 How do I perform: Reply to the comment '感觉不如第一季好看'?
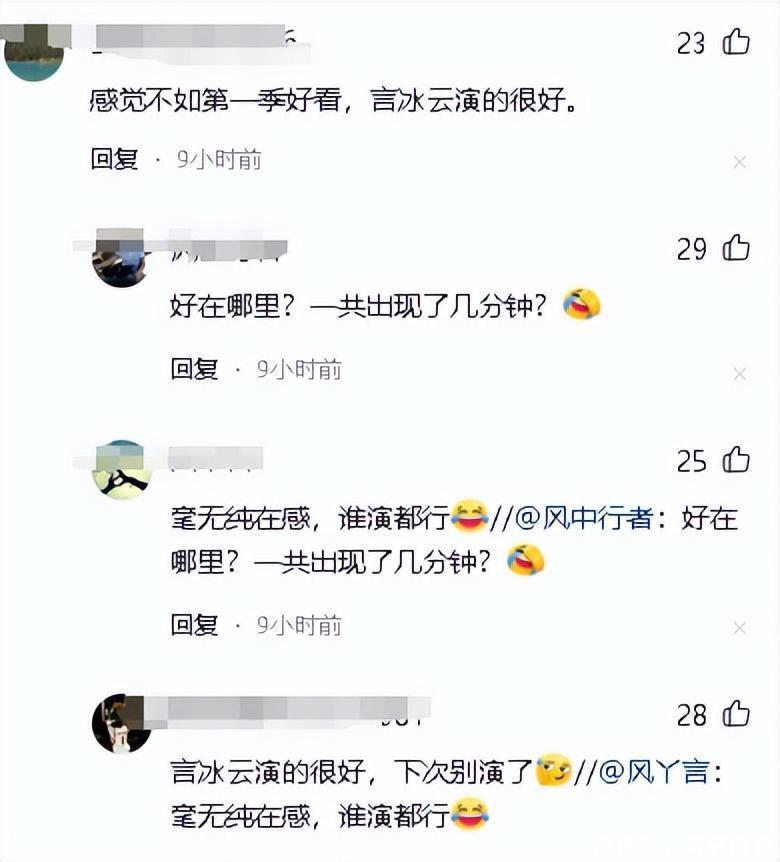(114, 159)
